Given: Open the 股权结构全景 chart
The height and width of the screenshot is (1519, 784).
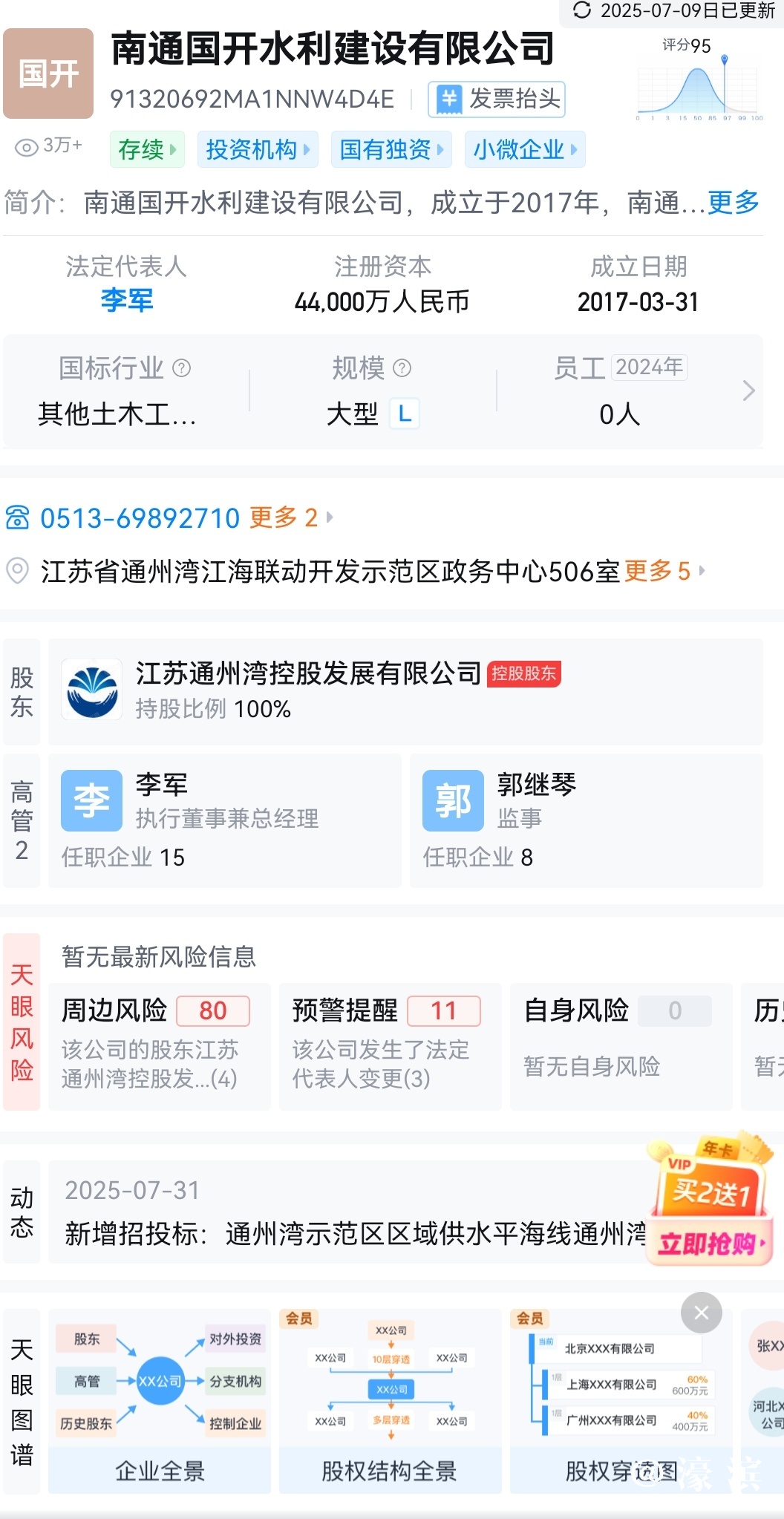Looking at the screenshot, I should [x=390, y=1401].
